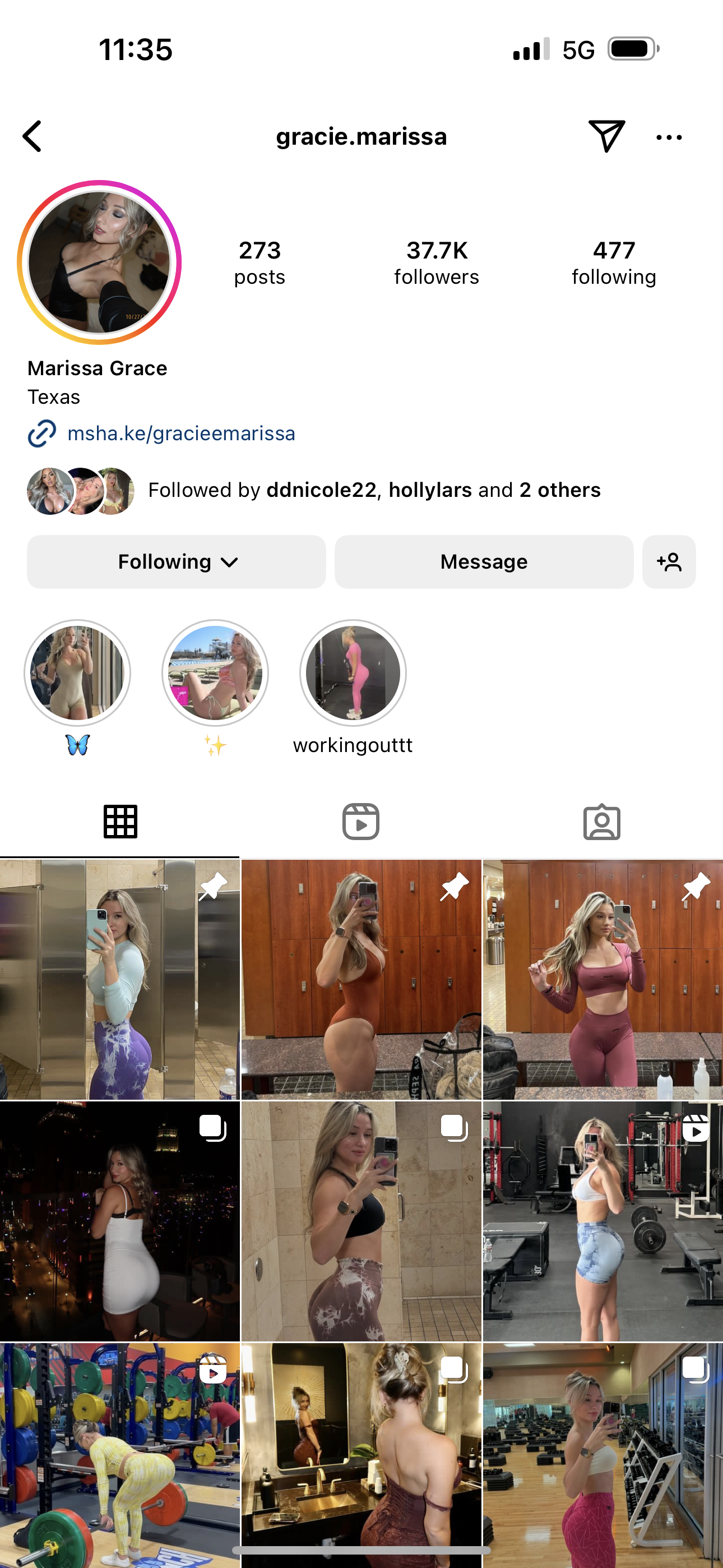Expand the Following dropdown button
This screenshot has width=723, height=1568.
pyautogui.click(x=177, y=562)
